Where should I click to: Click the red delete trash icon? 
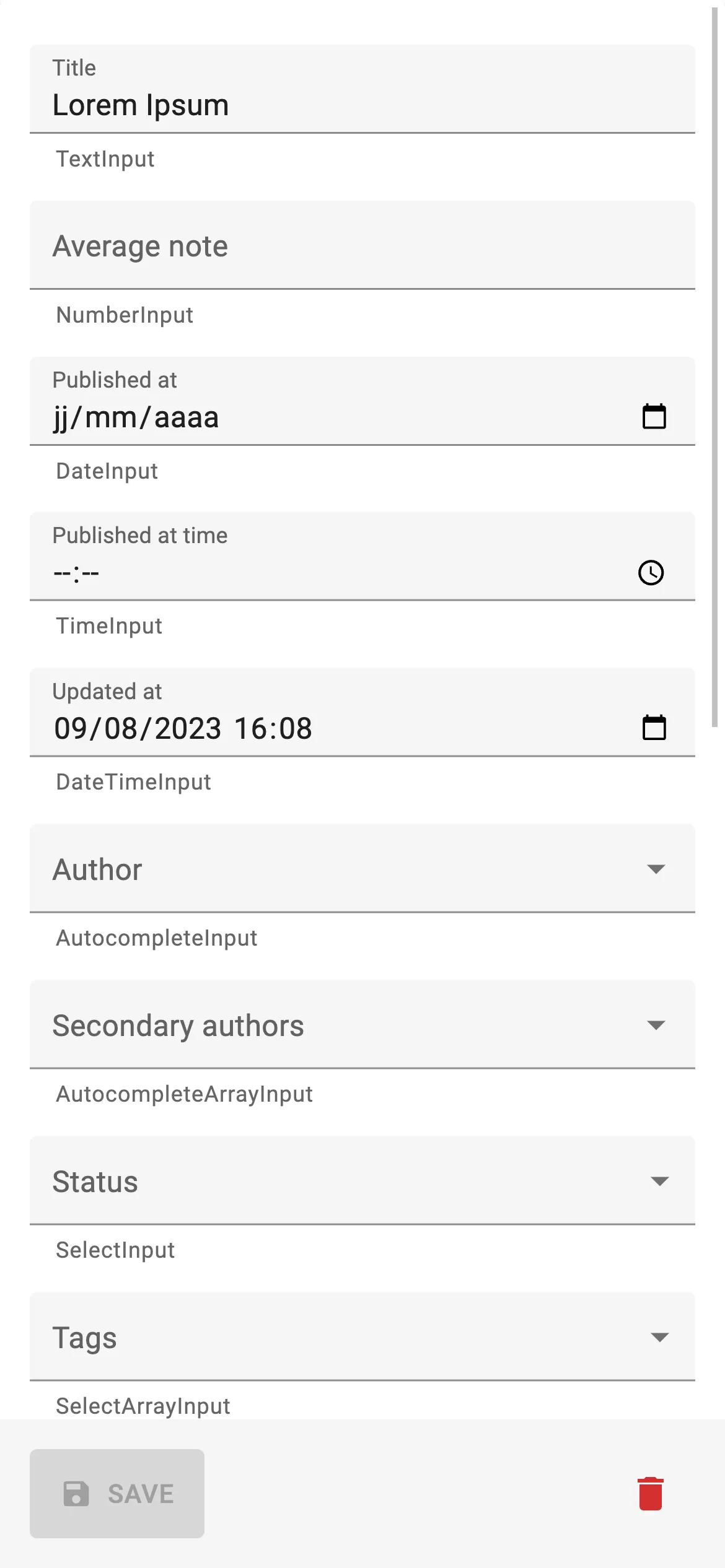coord(649,1493)
